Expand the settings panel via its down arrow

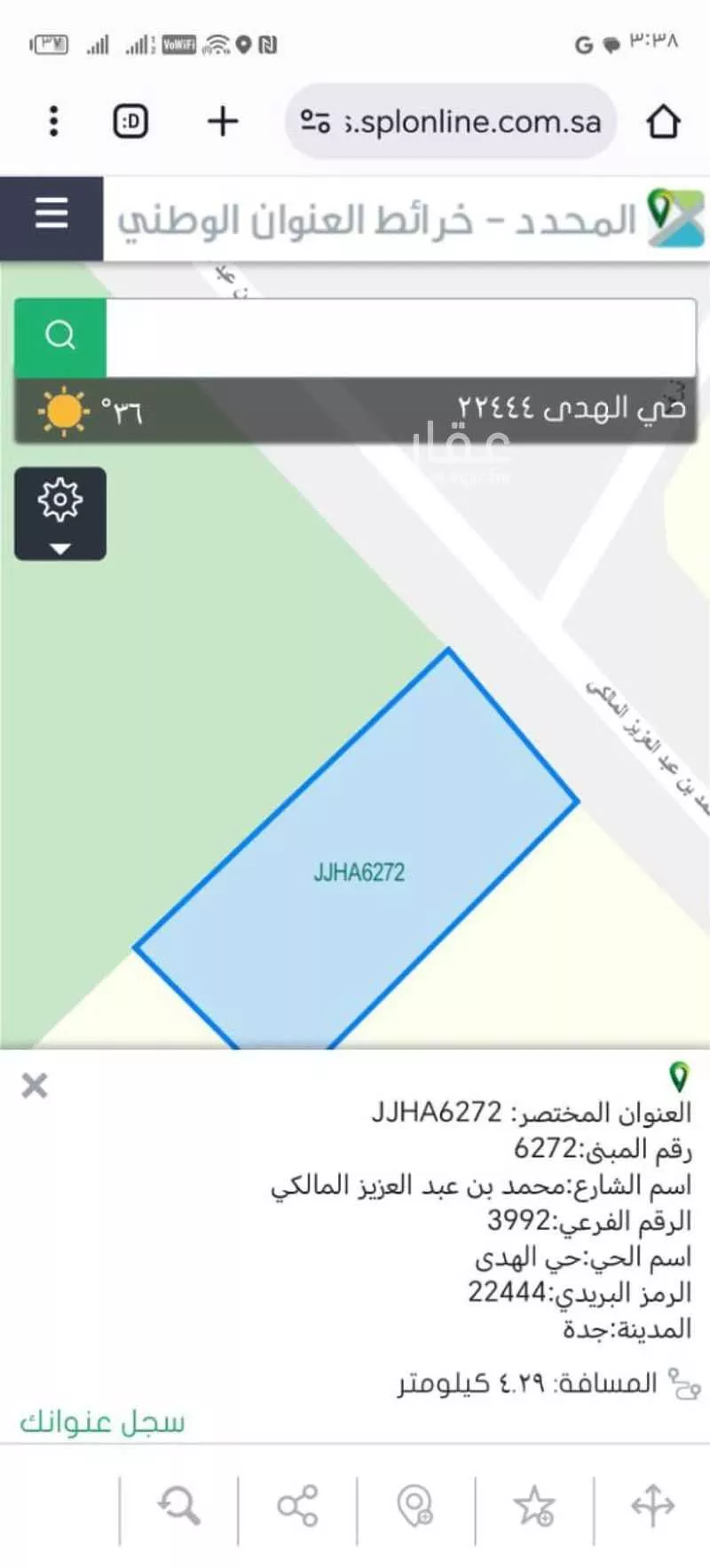[x=59, y=548]
